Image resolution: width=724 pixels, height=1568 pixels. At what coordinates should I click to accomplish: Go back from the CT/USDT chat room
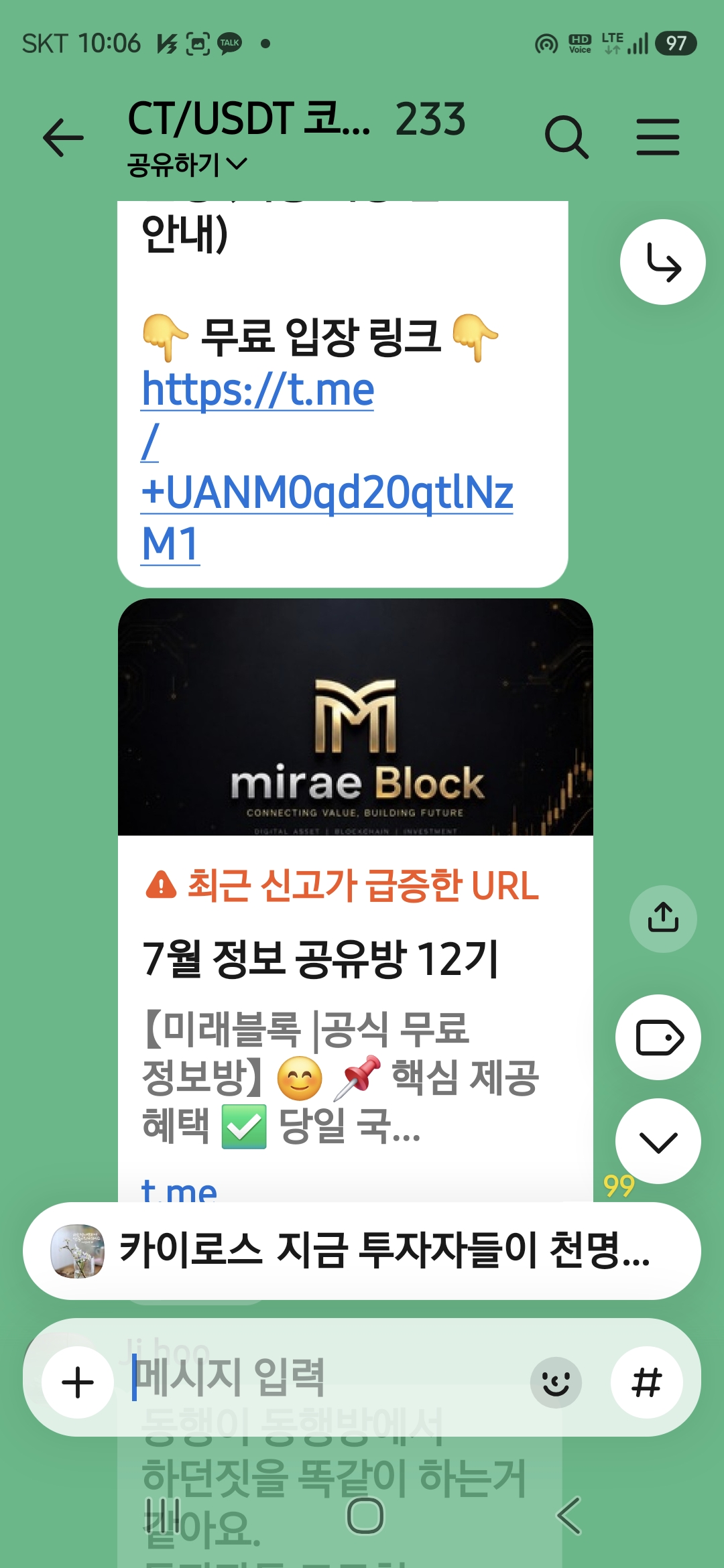pyautogui.click(x=64, y=137)
